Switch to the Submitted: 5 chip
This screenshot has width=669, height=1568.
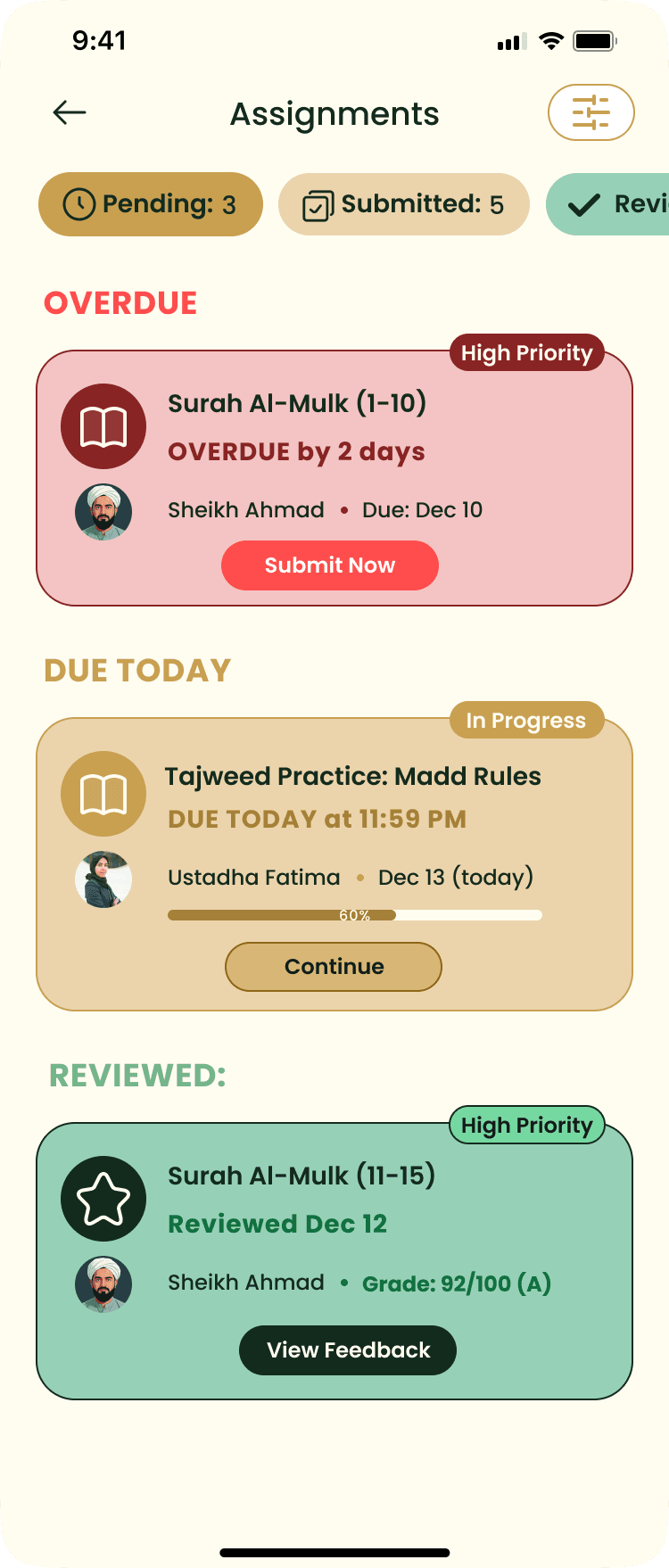404,204
